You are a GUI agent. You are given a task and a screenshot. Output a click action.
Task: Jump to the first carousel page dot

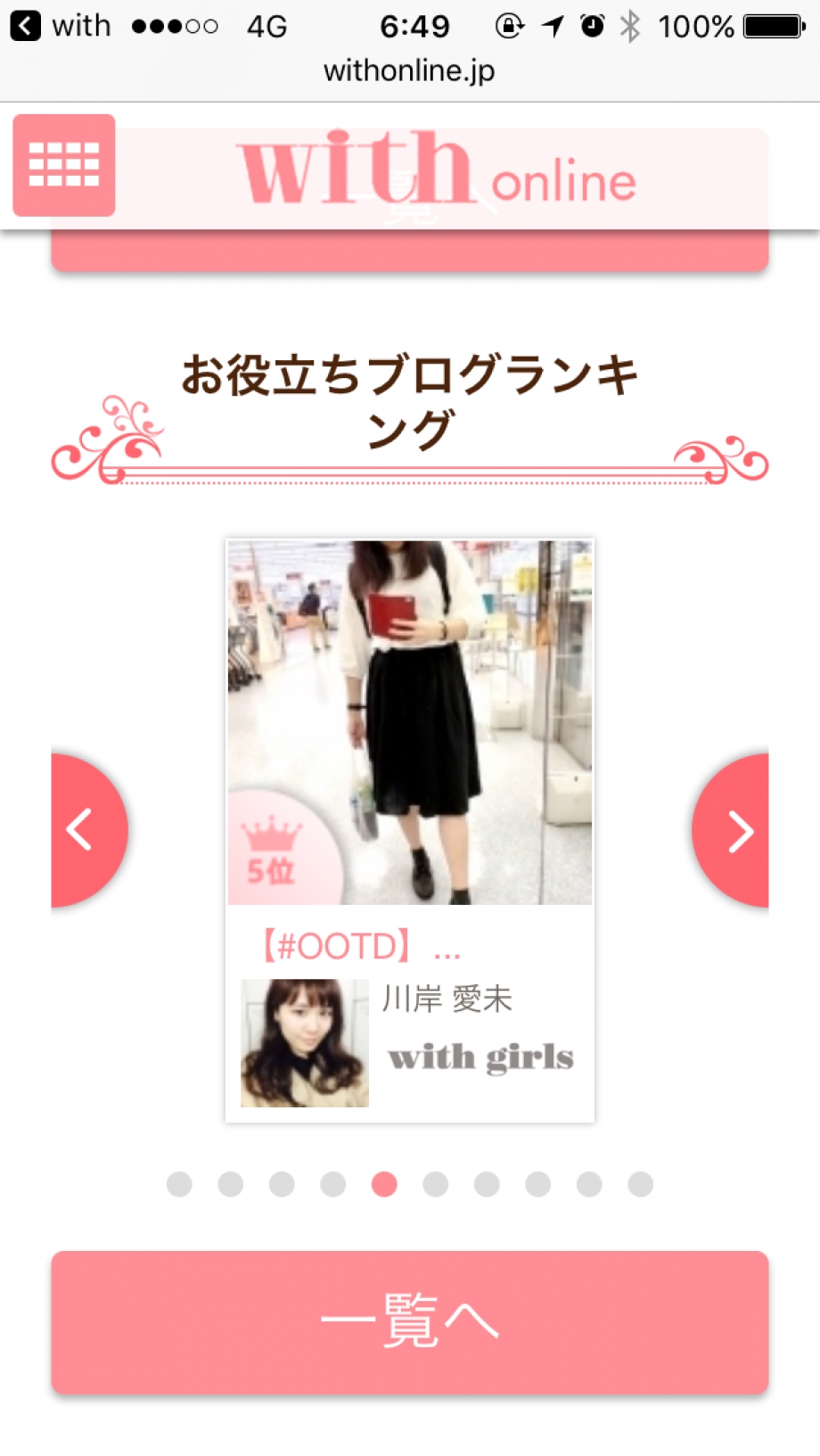tap(179, 1184)
